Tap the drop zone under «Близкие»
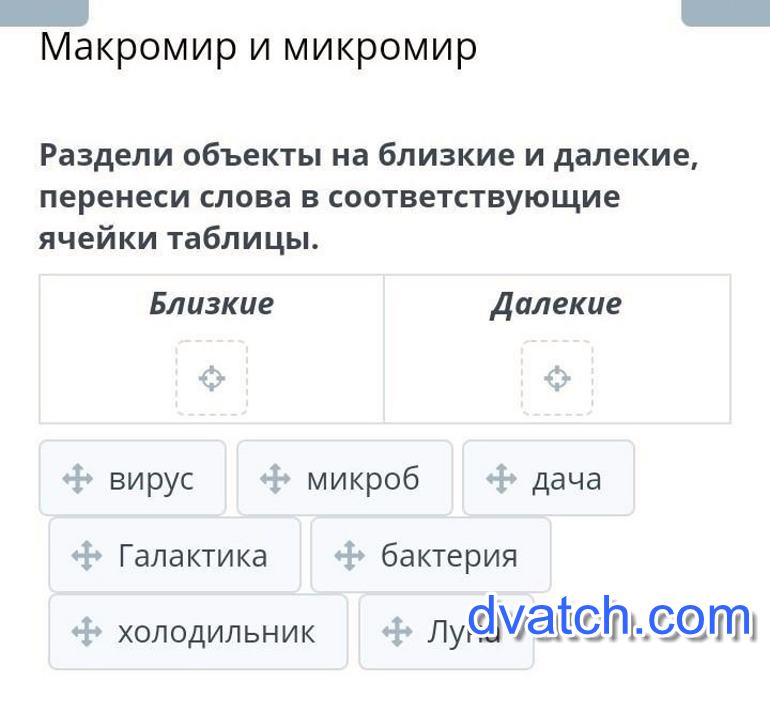 (211, 378)
